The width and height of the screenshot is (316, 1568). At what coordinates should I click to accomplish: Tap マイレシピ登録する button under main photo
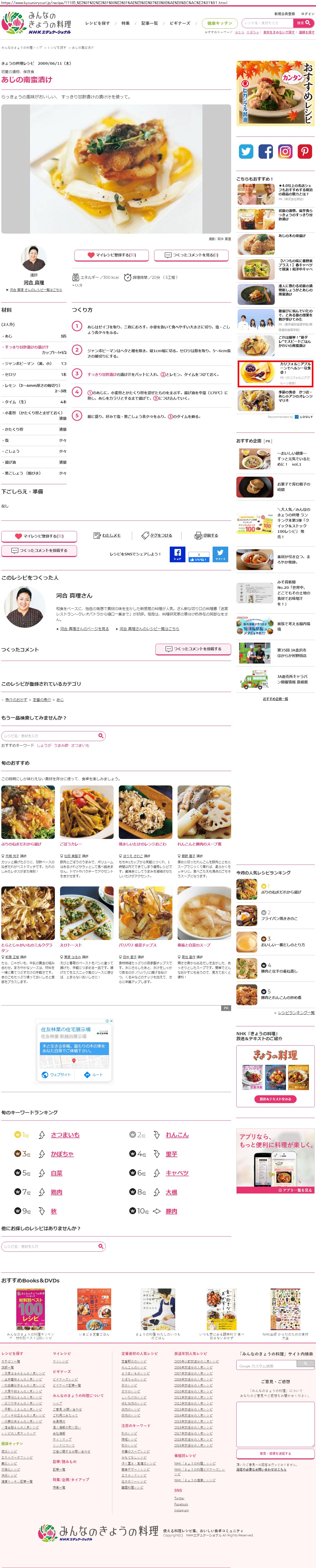pos(112,255)
